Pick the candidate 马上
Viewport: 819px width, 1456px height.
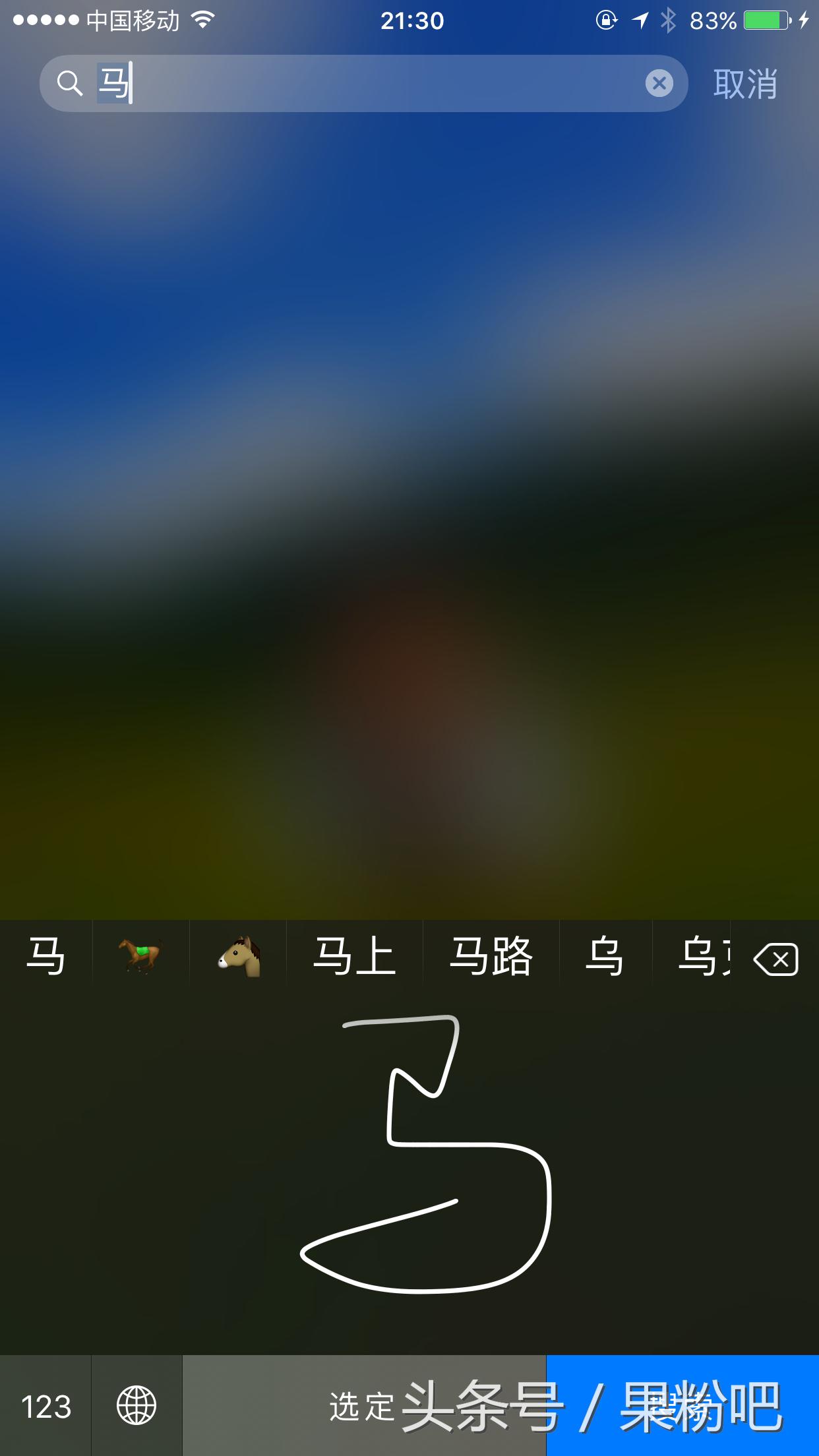[x=355, y=956]
